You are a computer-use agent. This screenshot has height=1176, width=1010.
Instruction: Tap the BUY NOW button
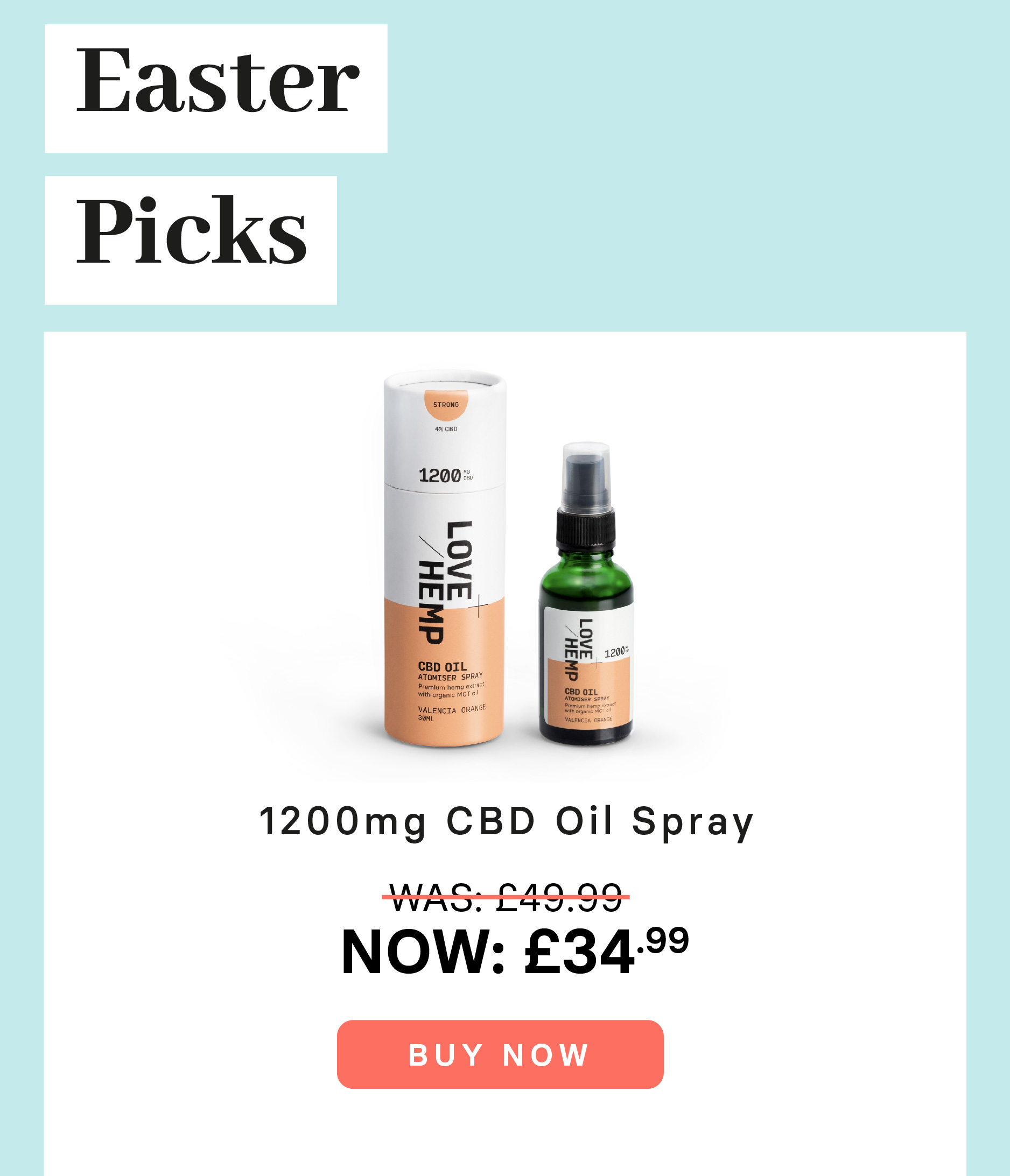click(x=500, y=1054)
